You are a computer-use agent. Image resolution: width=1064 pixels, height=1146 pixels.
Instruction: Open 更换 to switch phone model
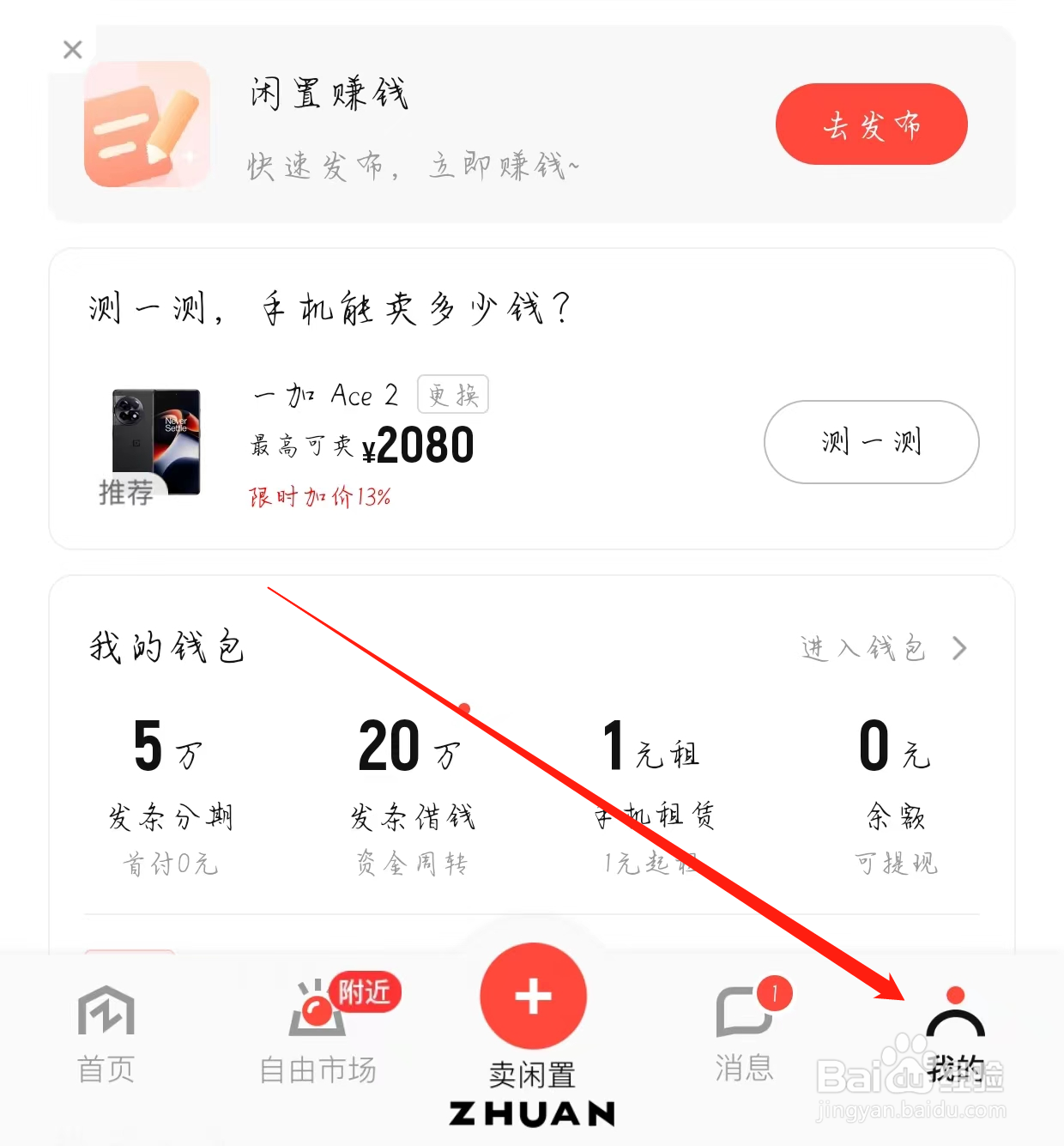coord(452,394)
